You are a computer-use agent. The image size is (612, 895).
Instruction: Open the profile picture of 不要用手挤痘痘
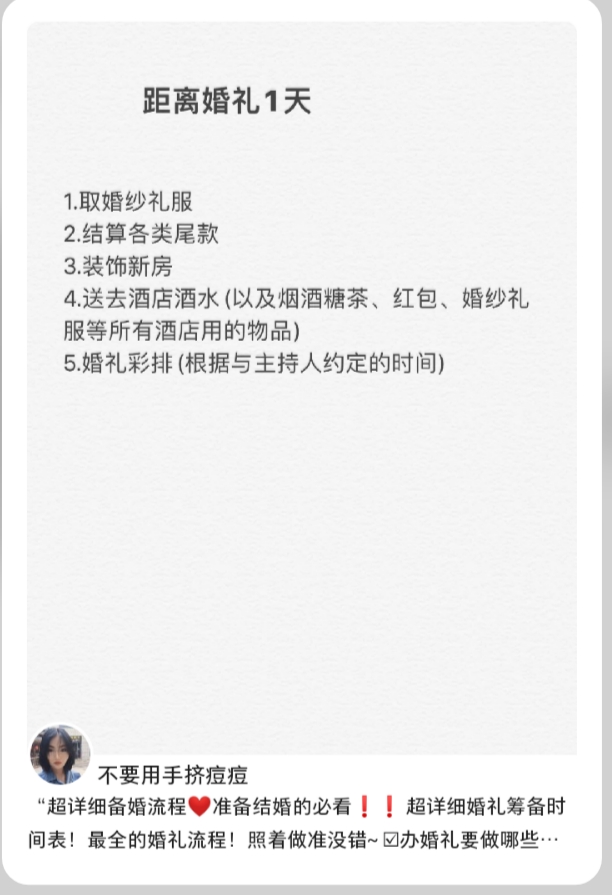pos(61,754)
